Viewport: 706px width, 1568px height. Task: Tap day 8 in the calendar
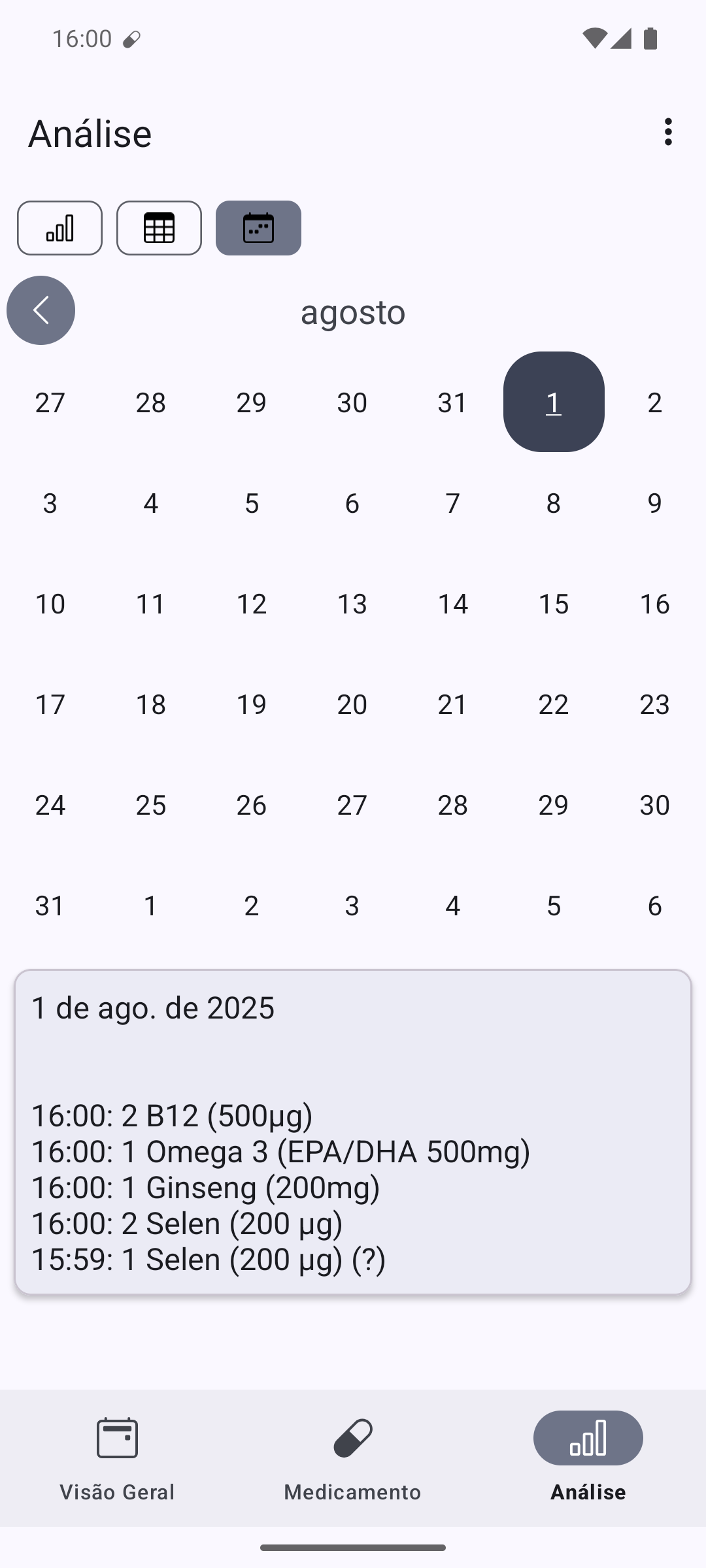(554, 503)
